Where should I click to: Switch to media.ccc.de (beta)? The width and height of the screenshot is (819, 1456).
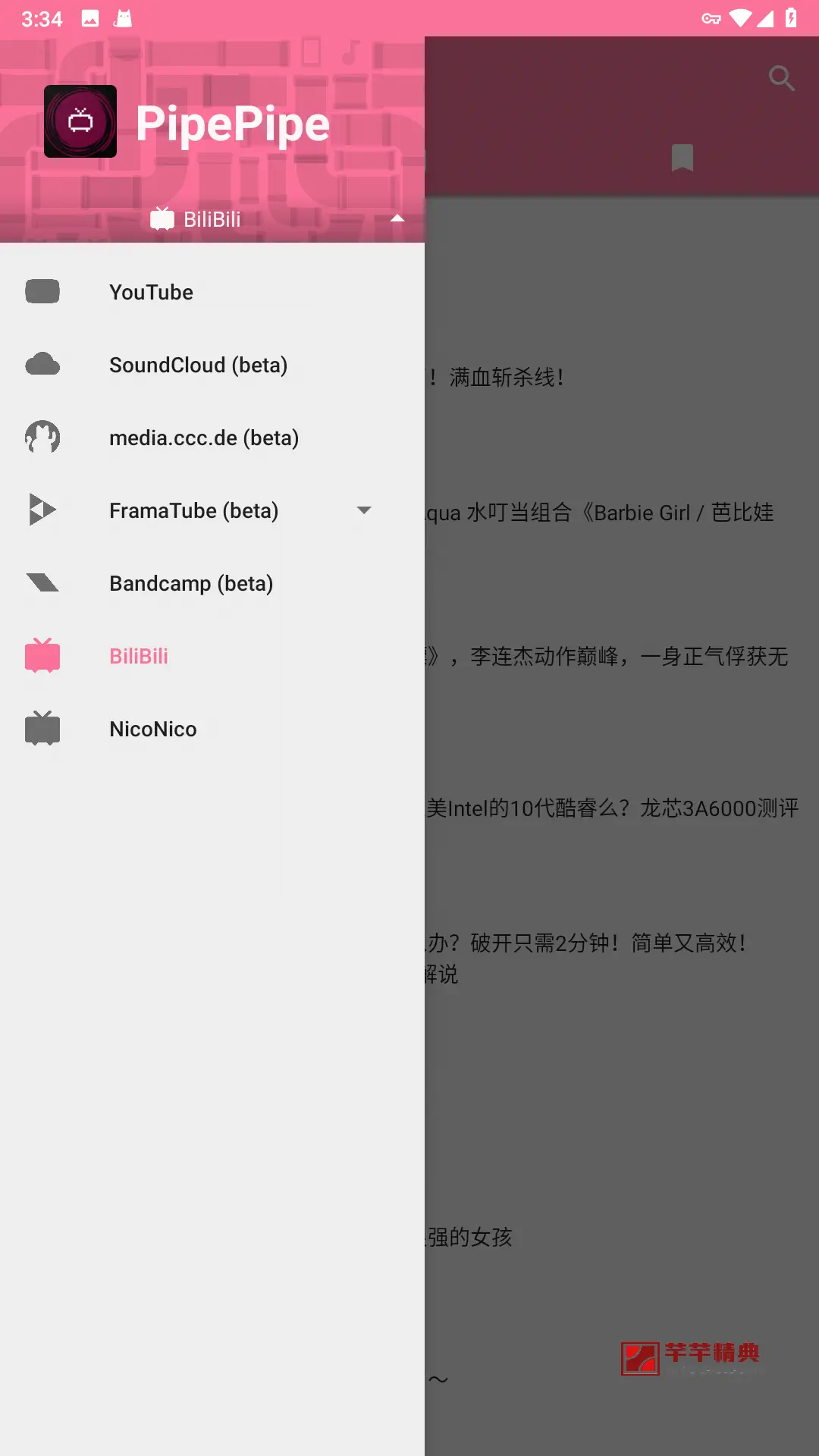(x=212, y=438)
